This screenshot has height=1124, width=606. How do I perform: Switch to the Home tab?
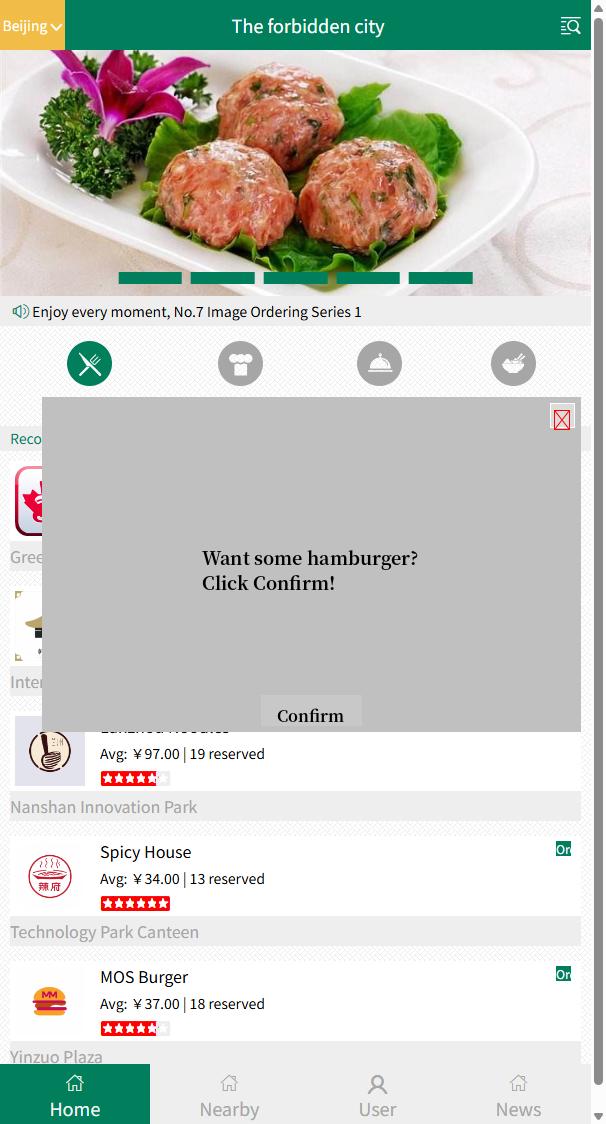click(x=75, y=1095)
